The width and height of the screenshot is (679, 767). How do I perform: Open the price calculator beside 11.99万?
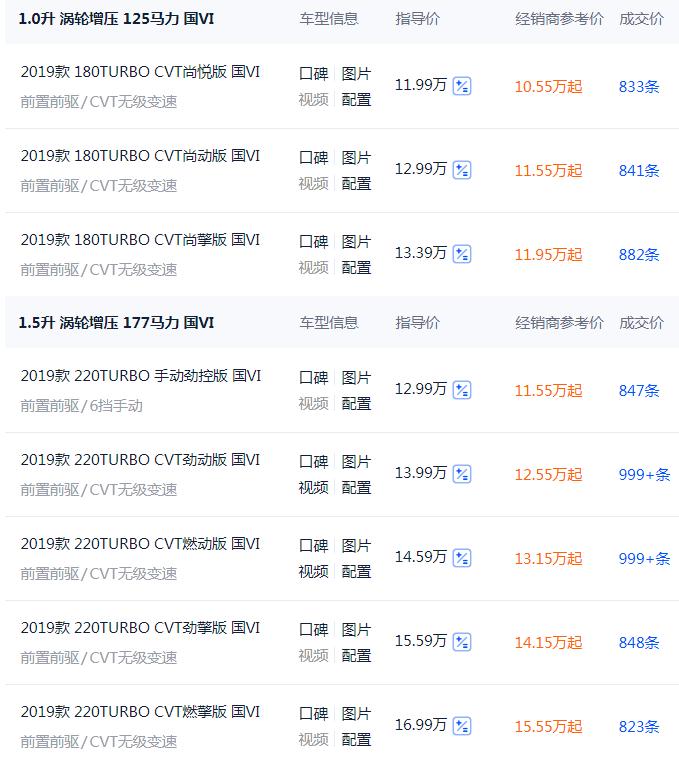[462, 86]
